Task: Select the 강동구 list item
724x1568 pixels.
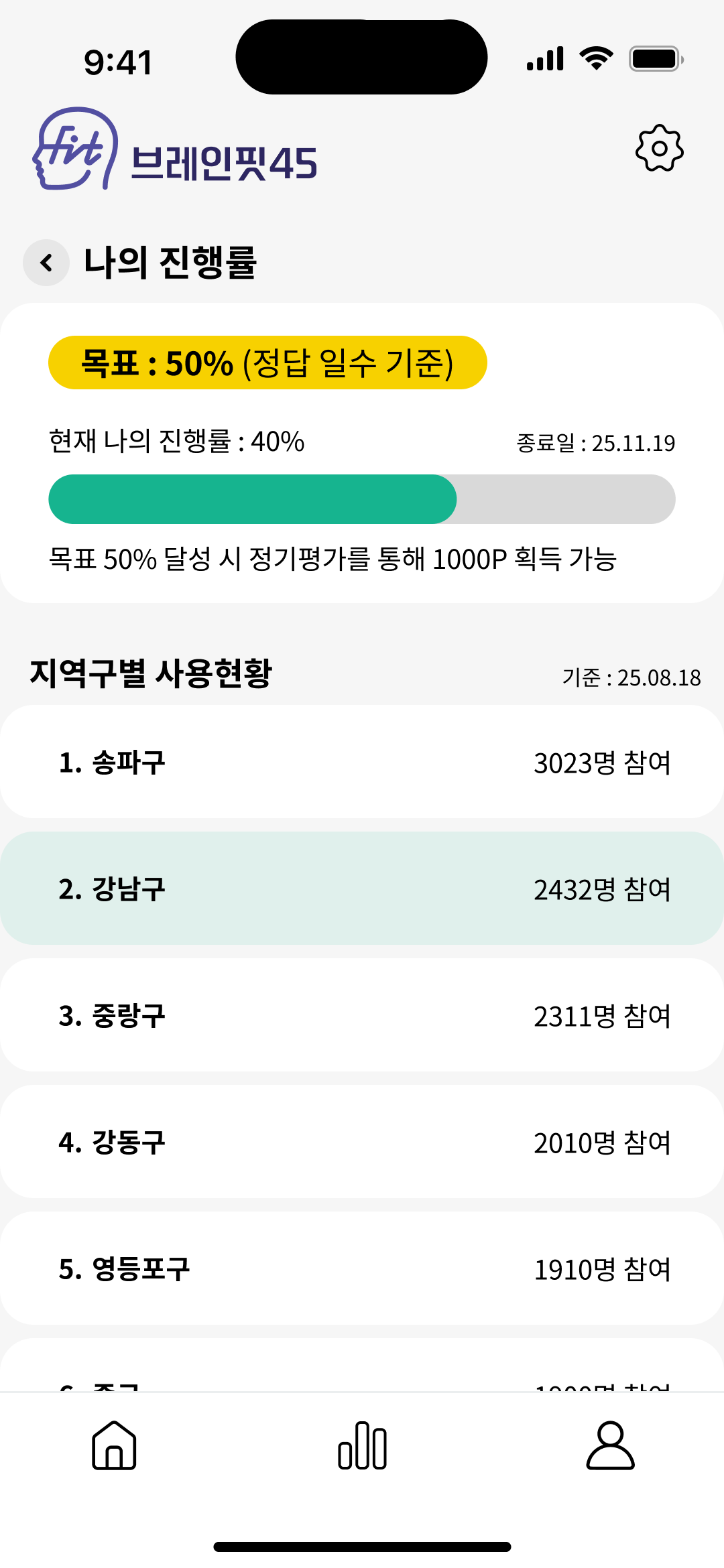Action: click(362, 1145)
